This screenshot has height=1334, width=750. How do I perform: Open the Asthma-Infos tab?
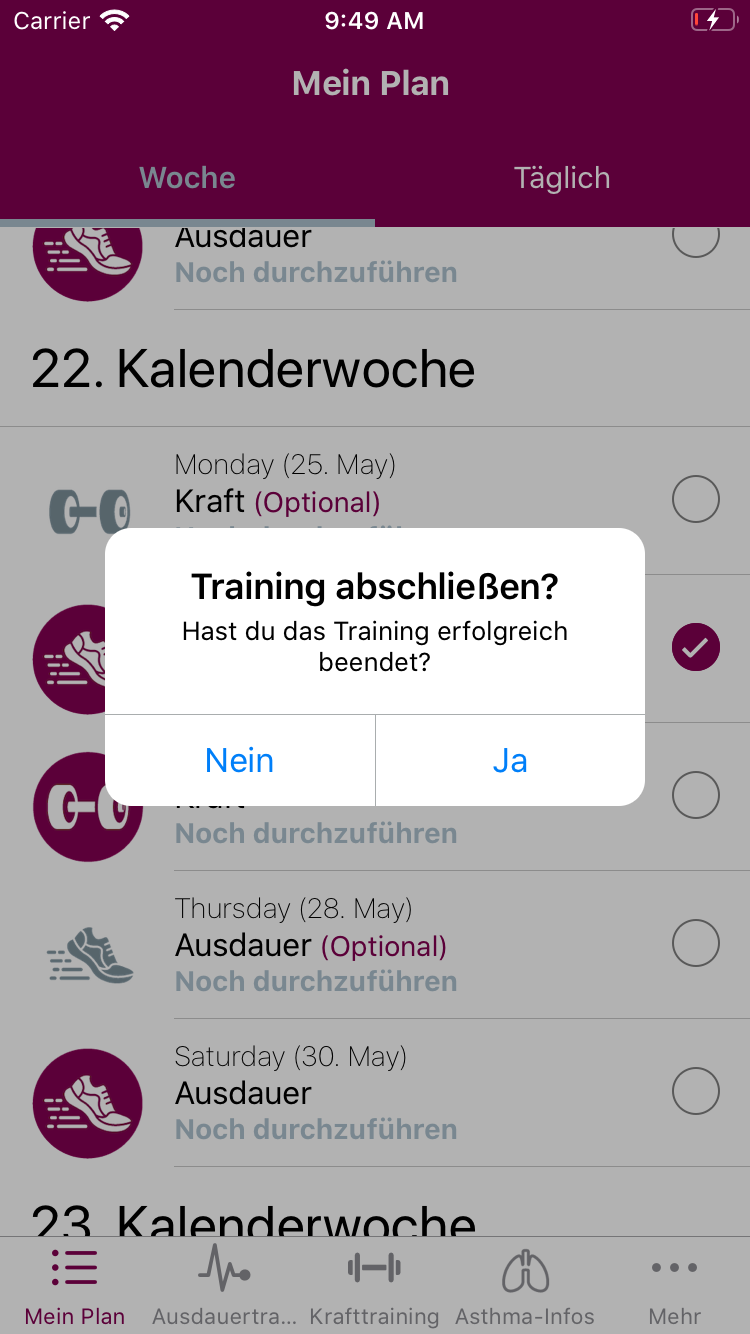[525, 1286]
